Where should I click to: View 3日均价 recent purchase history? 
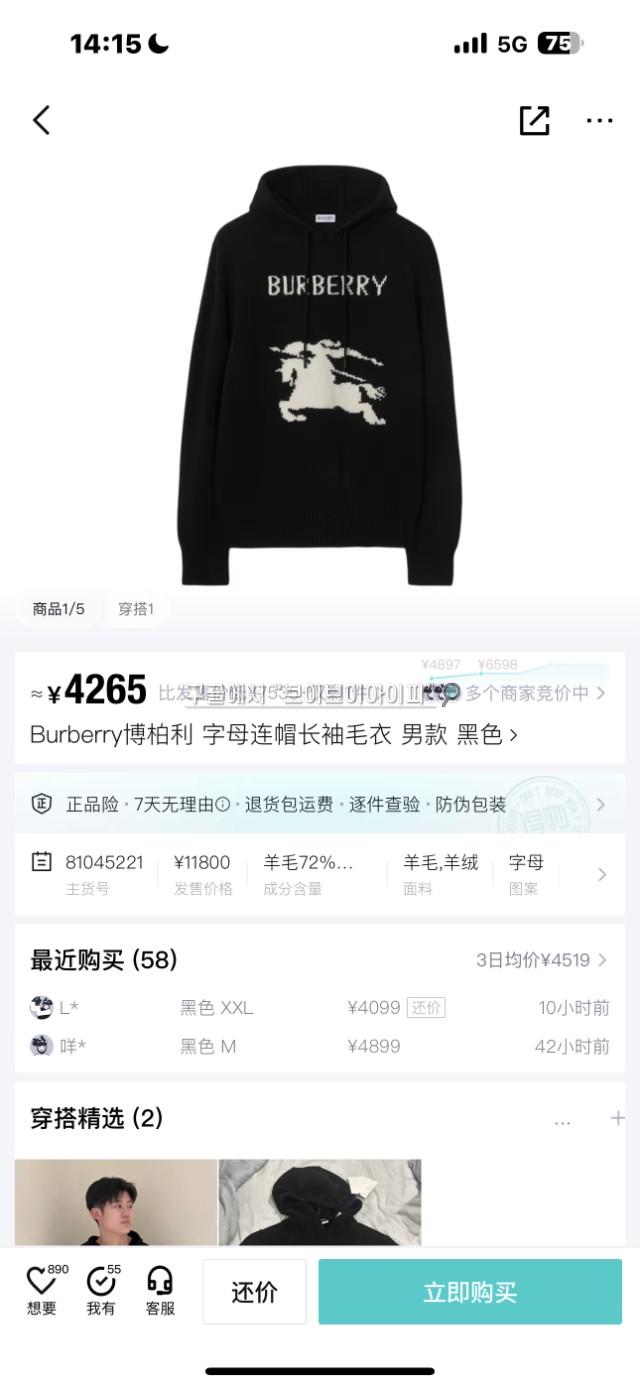tap(541, 960)
